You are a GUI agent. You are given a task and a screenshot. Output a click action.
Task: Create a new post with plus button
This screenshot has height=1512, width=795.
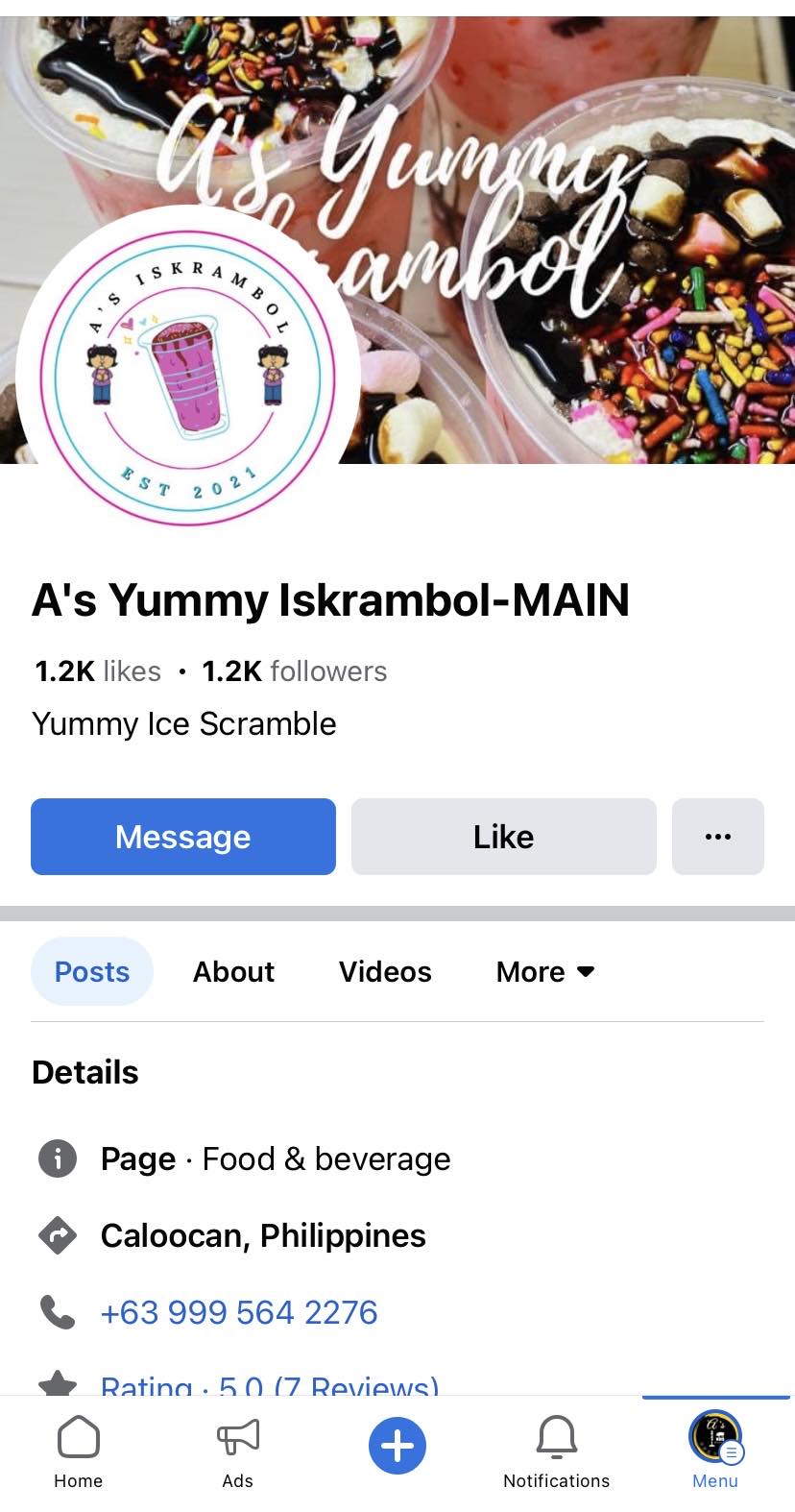(x=397, y=1445)
